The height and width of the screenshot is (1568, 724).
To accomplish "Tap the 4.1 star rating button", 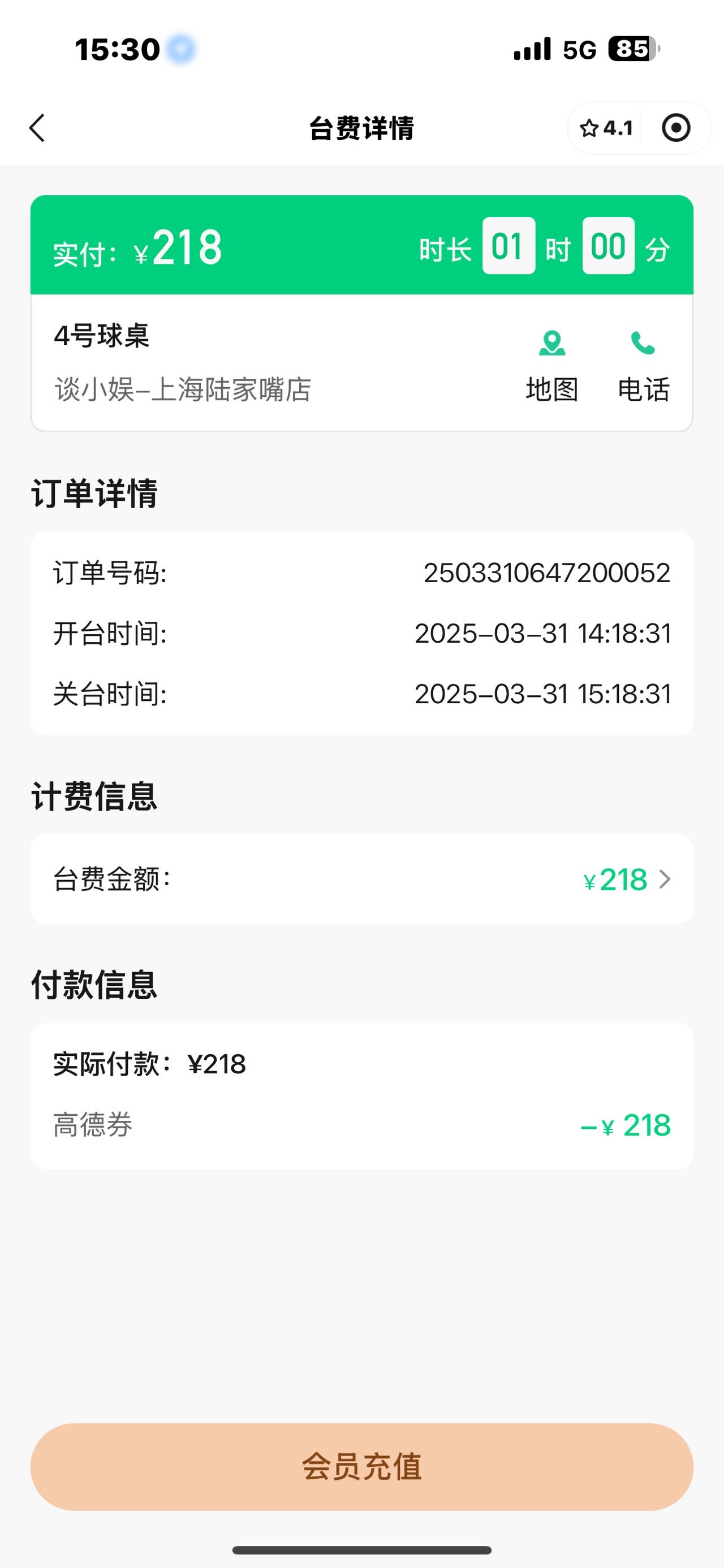I will (606, 128).
